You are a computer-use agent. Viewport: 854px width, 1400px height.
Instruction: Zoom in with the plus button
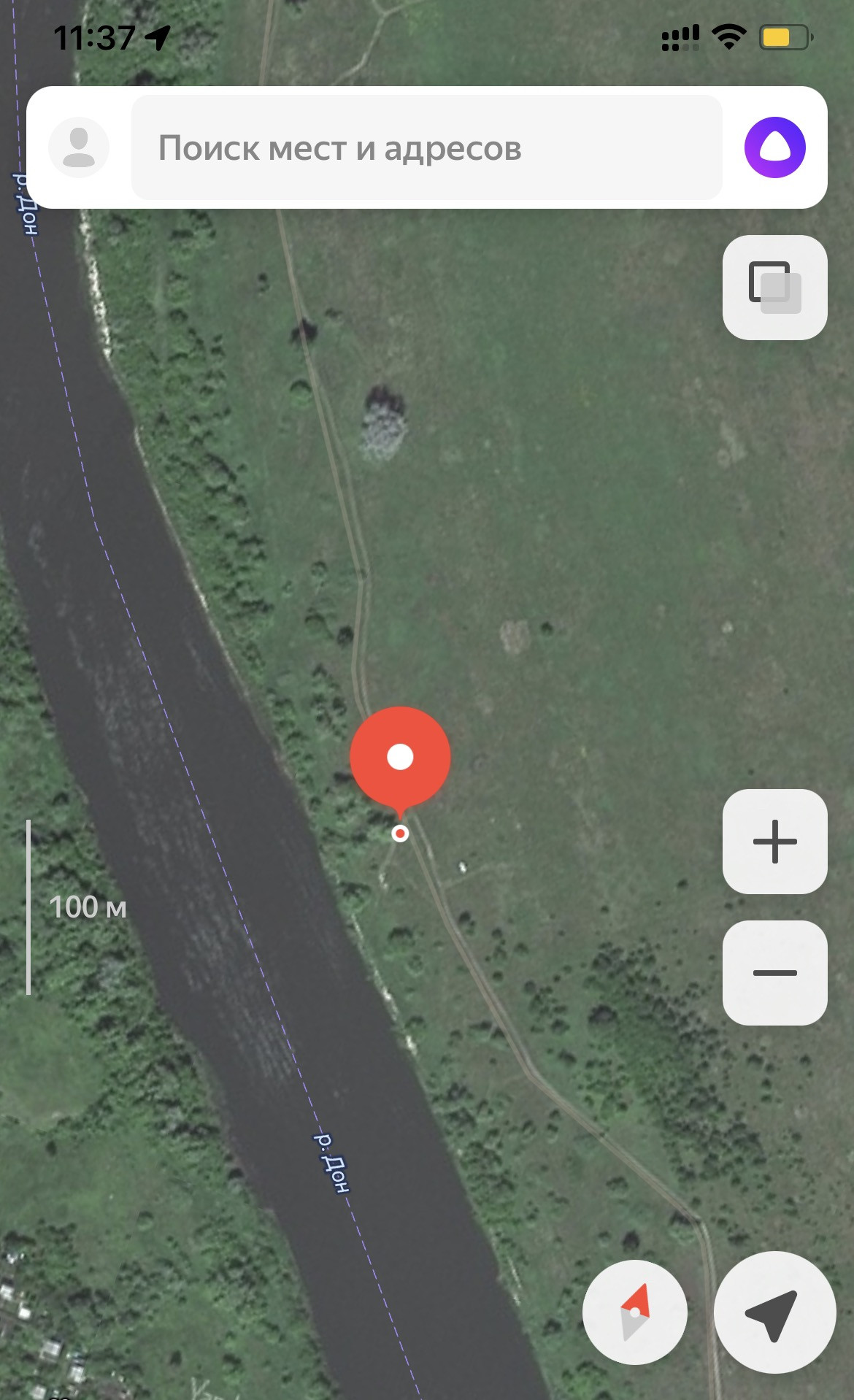pos(774,841)
